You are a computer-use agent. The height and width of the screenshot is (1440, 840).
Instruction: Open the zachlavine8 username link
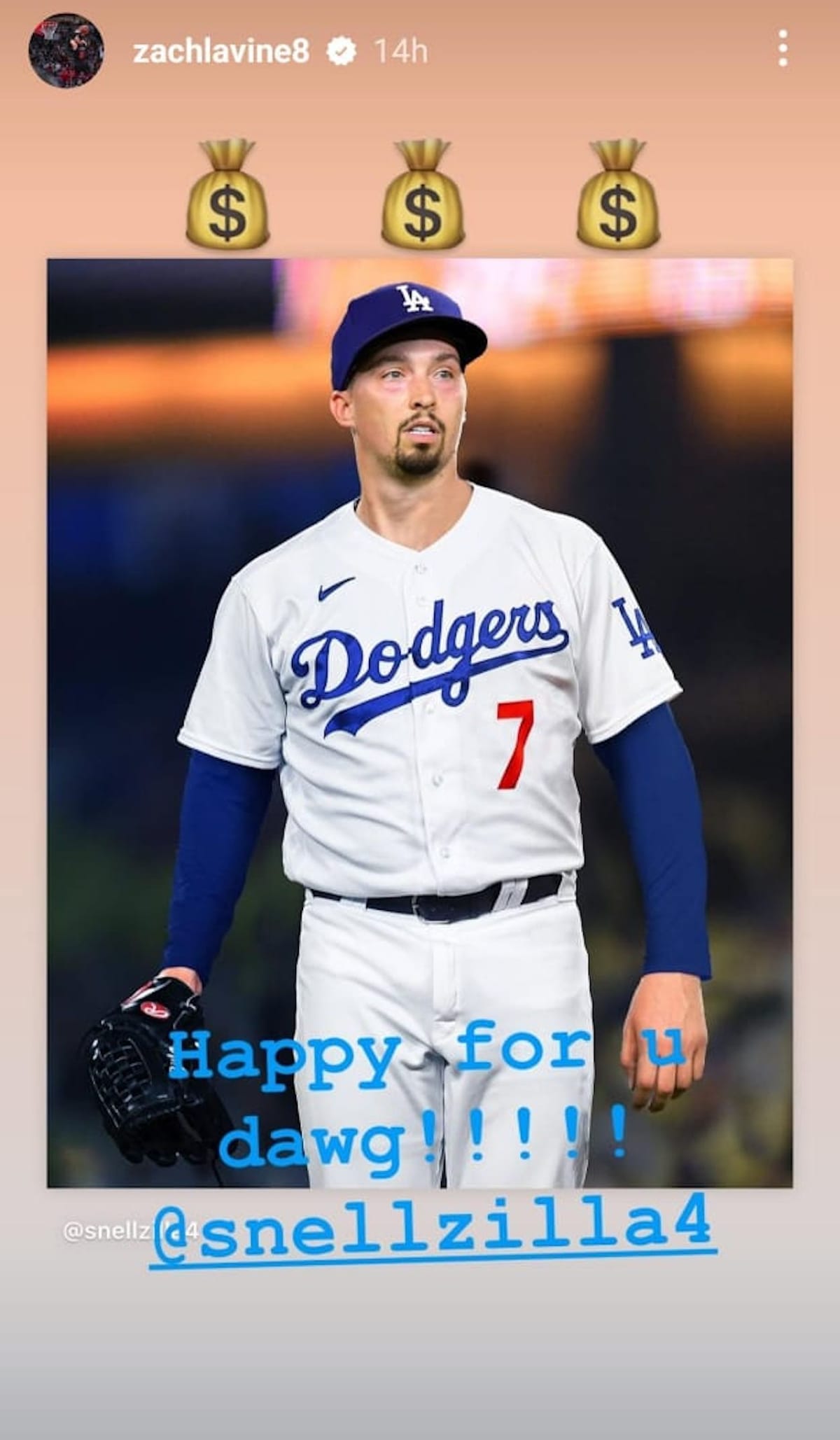220,51
